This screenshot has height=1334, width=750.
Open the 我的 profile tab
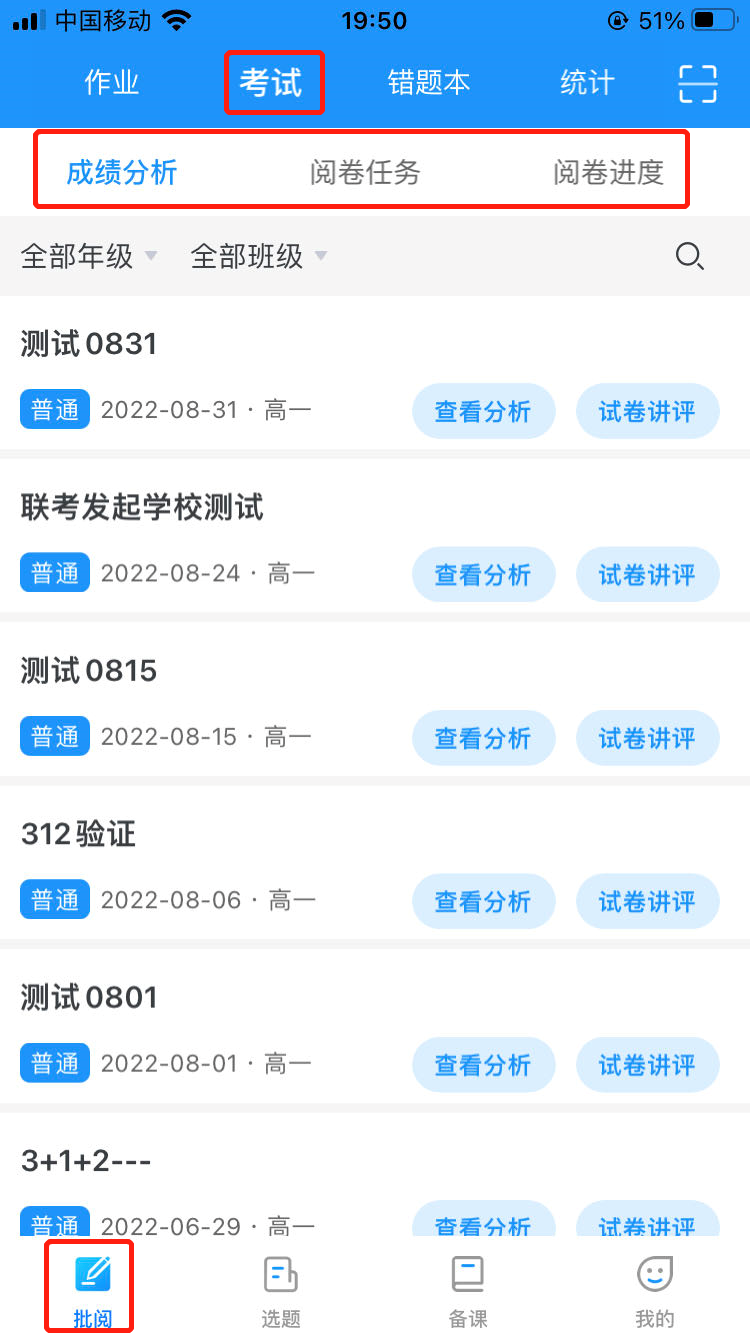(x=655, y=1291)
